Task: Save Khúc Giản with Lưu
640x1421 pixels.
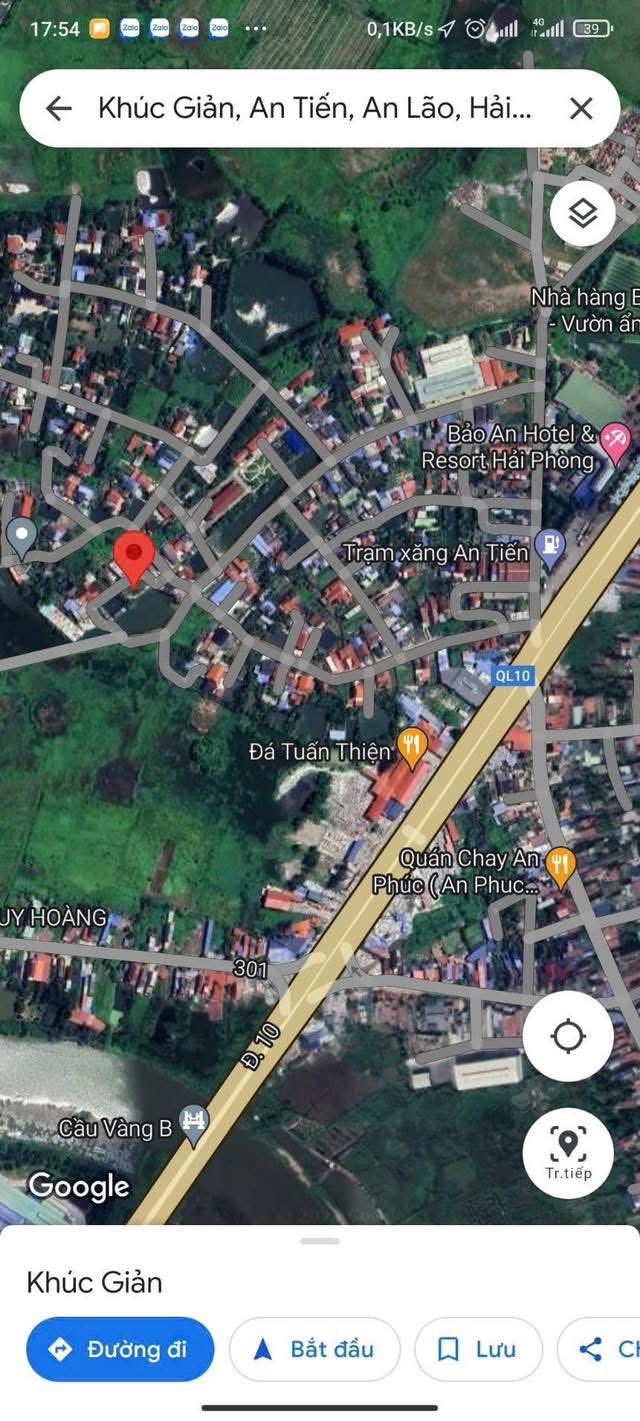Action: coord(478,1349)
